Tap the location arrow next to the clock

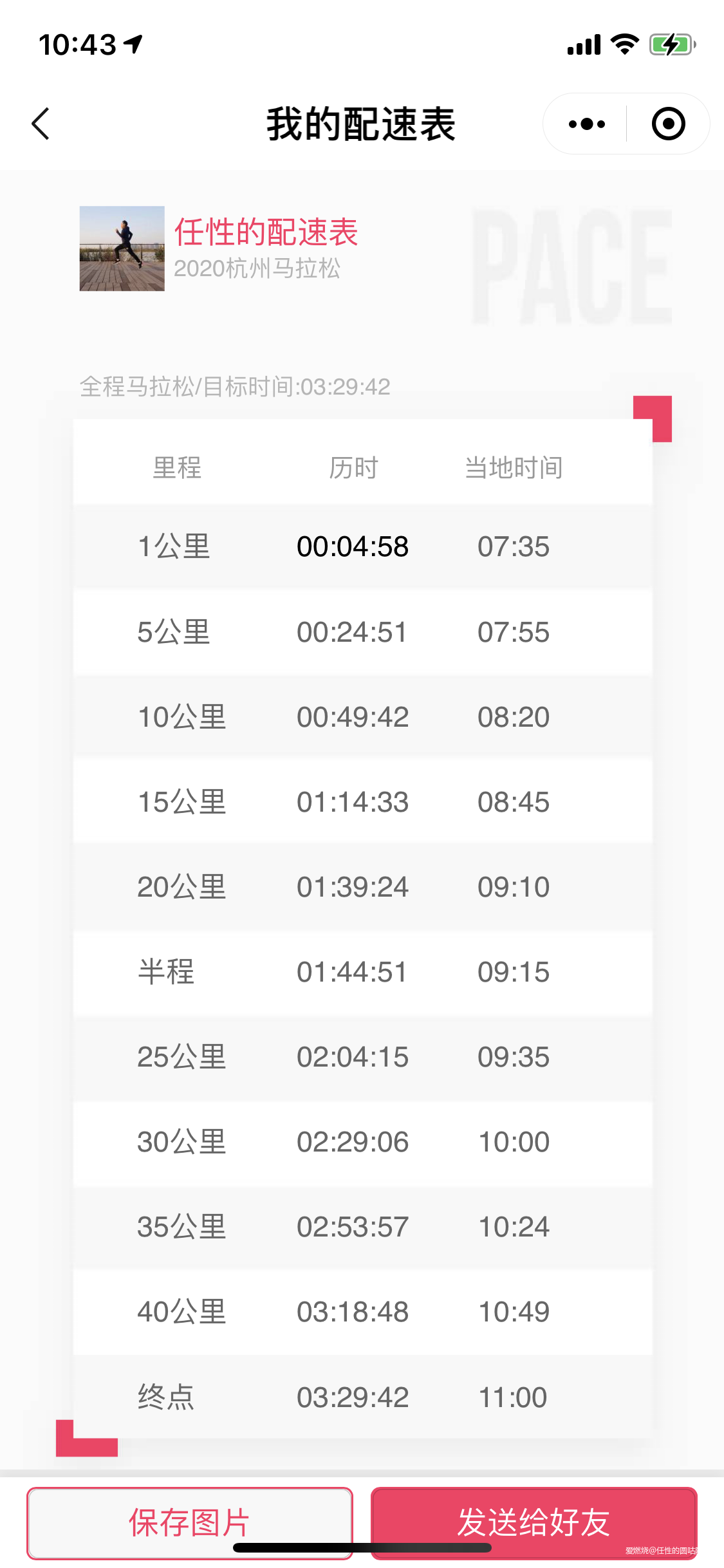(x=132, y=44)
